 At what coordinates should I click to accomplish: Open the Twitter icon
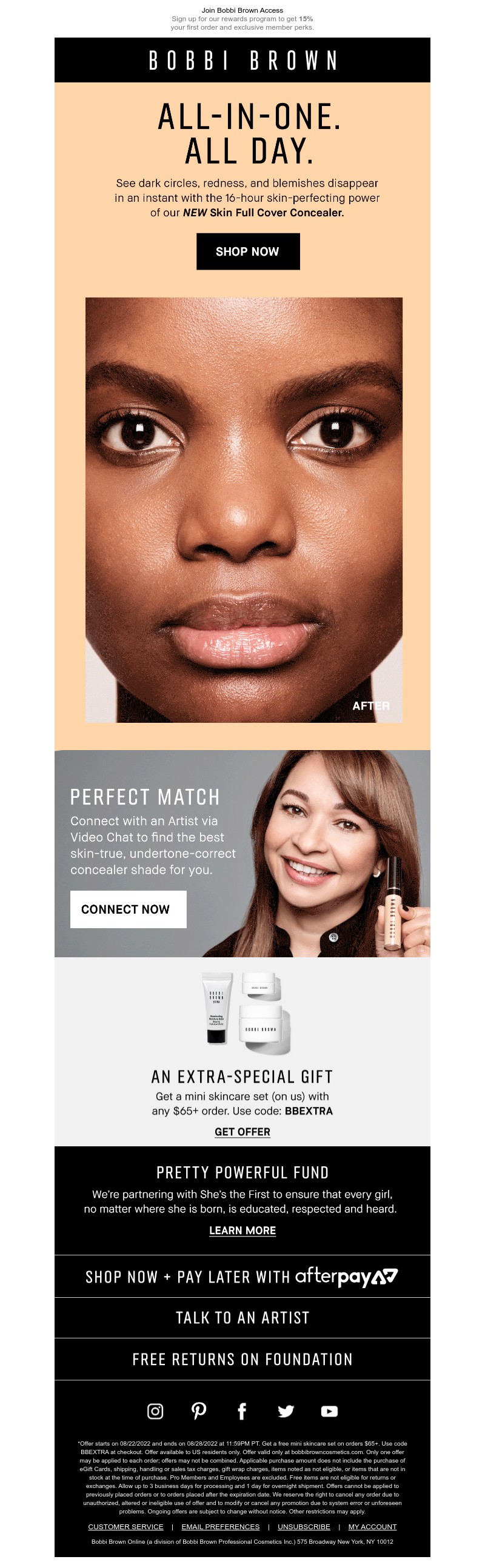(286, 1411)
